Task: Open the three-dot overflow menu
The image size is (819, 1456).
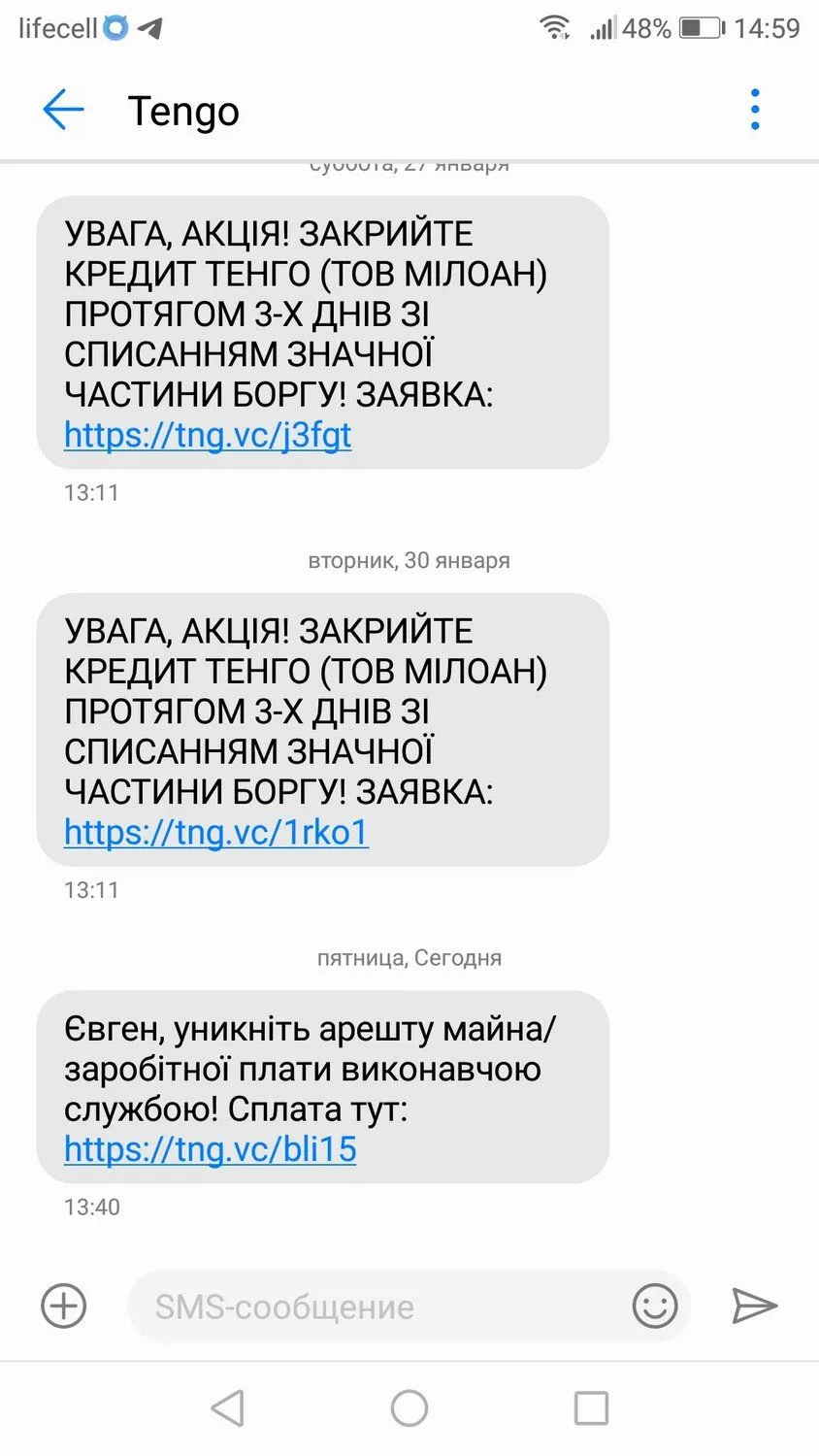Action: (755, 110)
